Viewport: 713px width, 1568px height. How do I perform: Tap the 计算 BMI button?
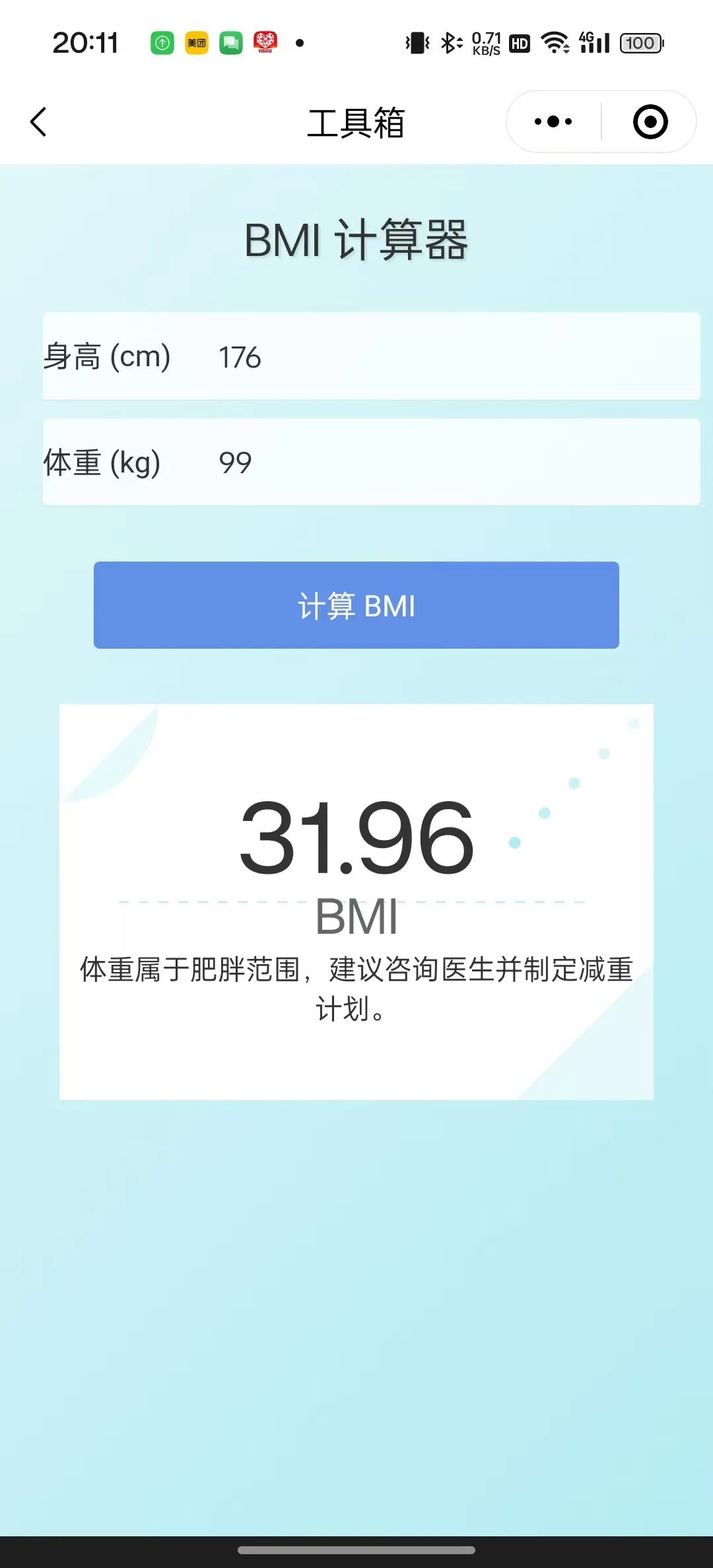tap(356, 605)
